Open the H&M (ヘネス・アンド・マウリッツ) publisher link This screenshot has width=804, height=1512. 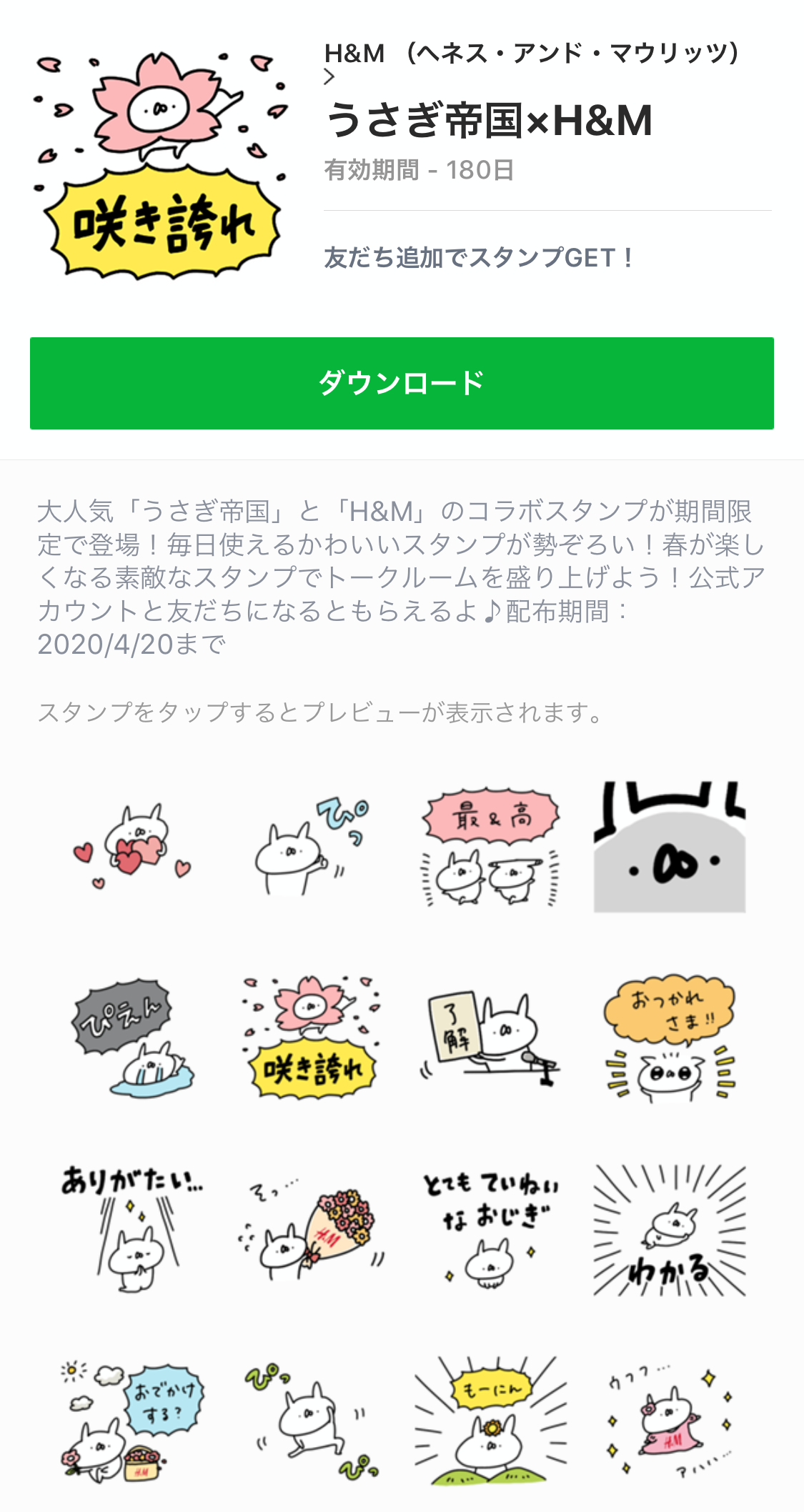tap(532, 54)
